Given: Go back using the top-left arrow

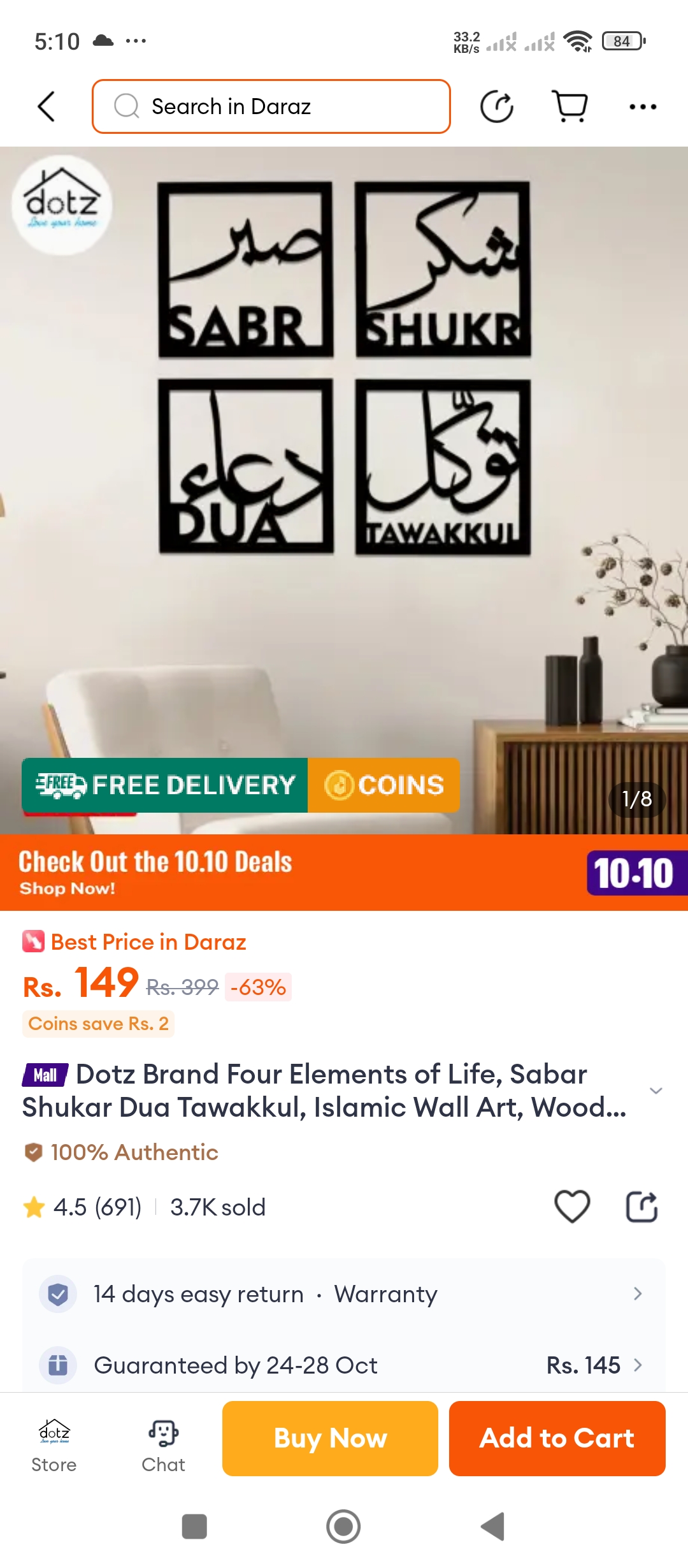Looking at the screenshot, I should coord(47,106).
